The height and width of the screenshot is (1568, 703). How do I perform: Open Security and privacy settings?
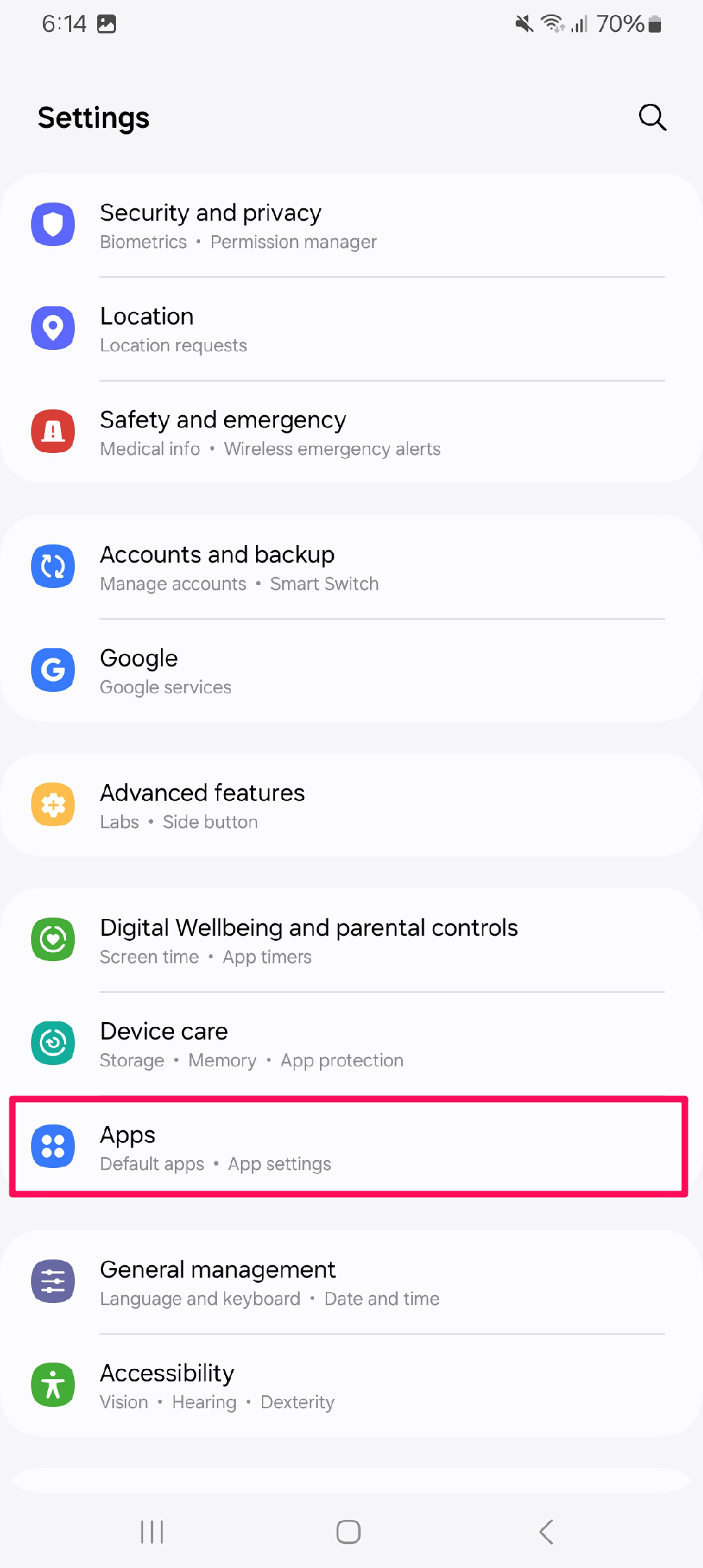(x=351, y=226)
